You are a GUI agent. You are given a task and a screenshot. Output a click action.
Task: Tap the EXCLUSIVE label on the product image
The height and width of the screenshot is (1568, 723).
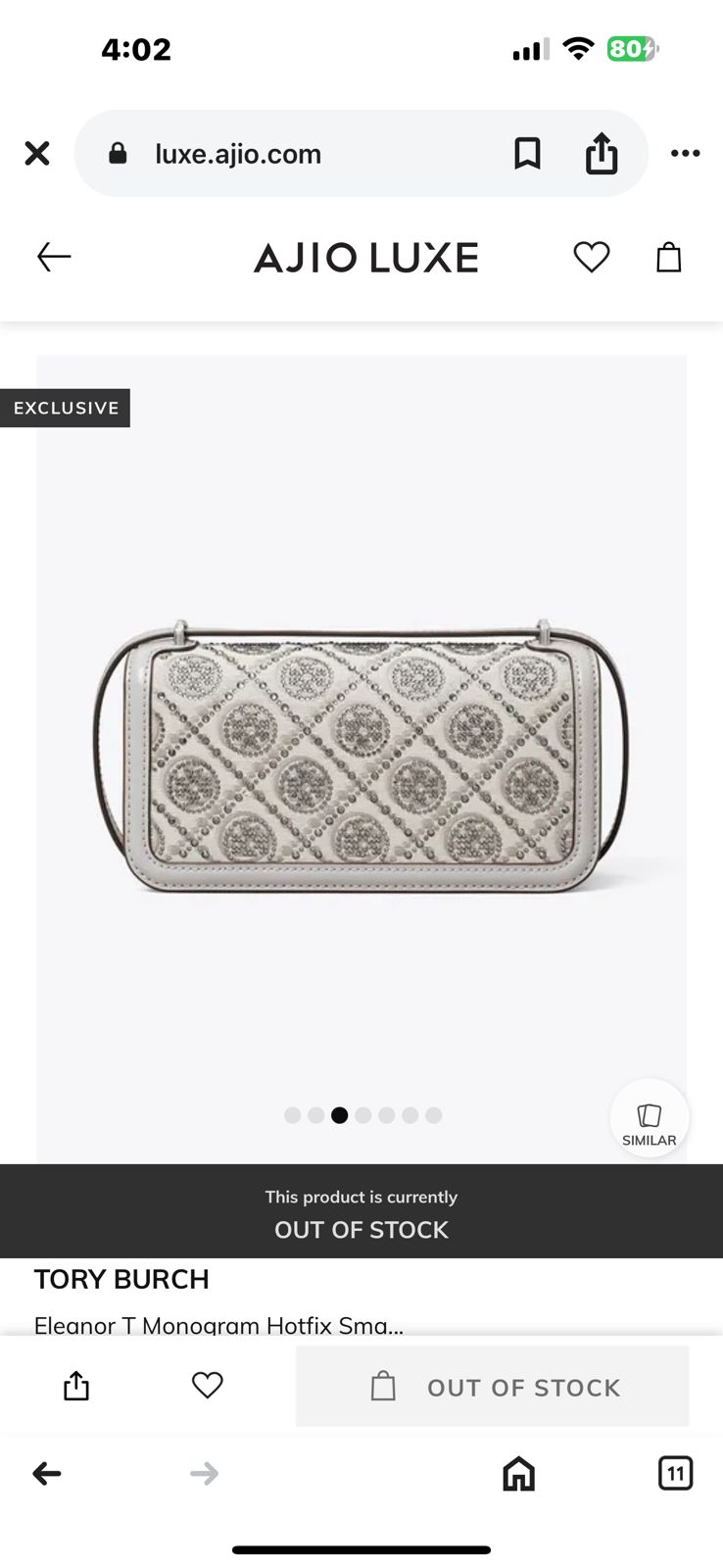click(x=65, y=408)
